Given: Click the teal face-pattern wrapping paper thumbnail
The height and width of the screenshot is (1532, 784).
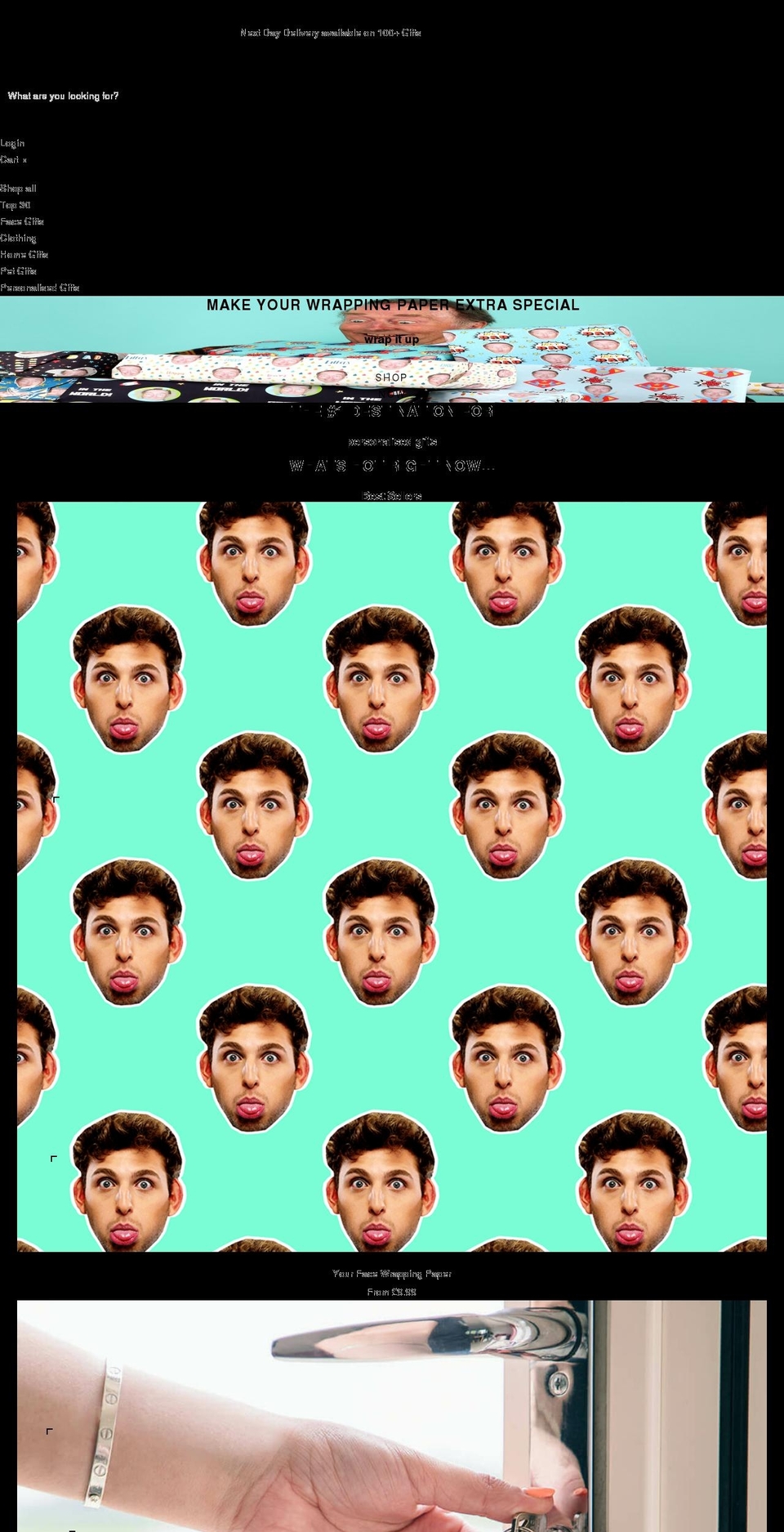Looking at the screenshot, I should [x=391, y=882].
